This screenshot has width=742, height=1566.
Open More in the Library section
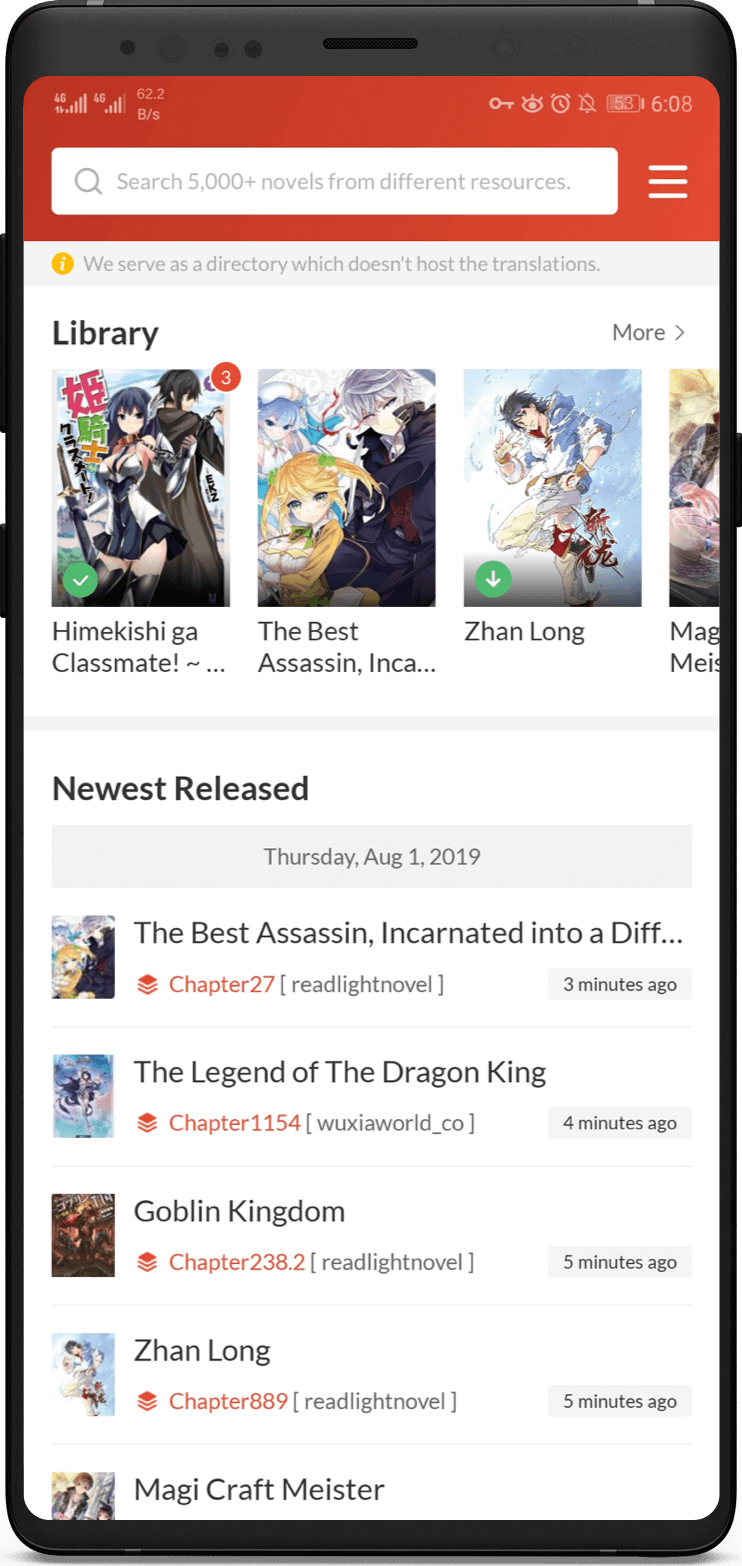click(649, 332)
